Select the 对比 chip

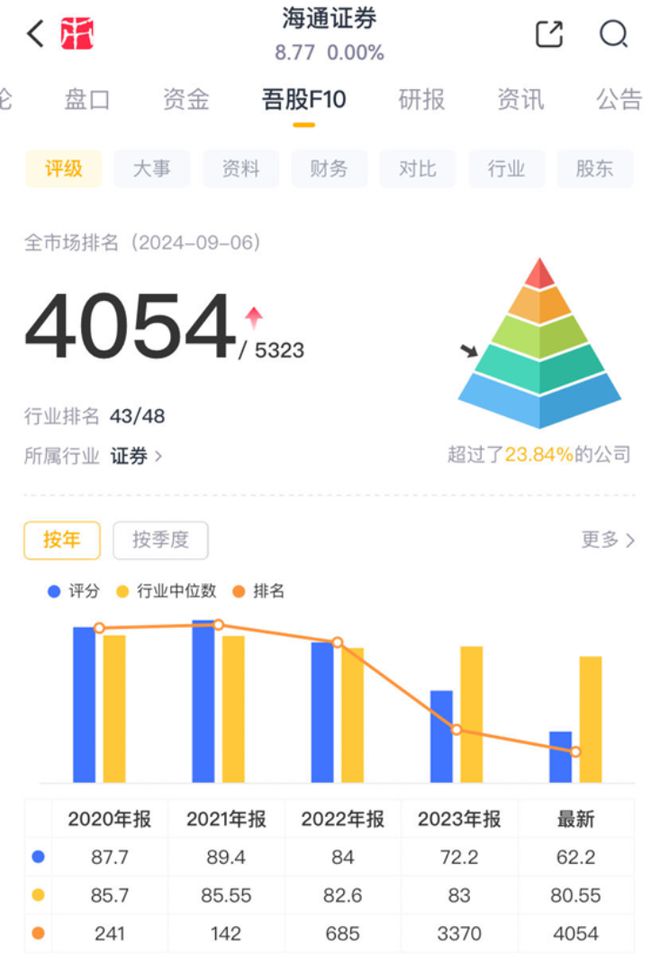coord(417,168)
